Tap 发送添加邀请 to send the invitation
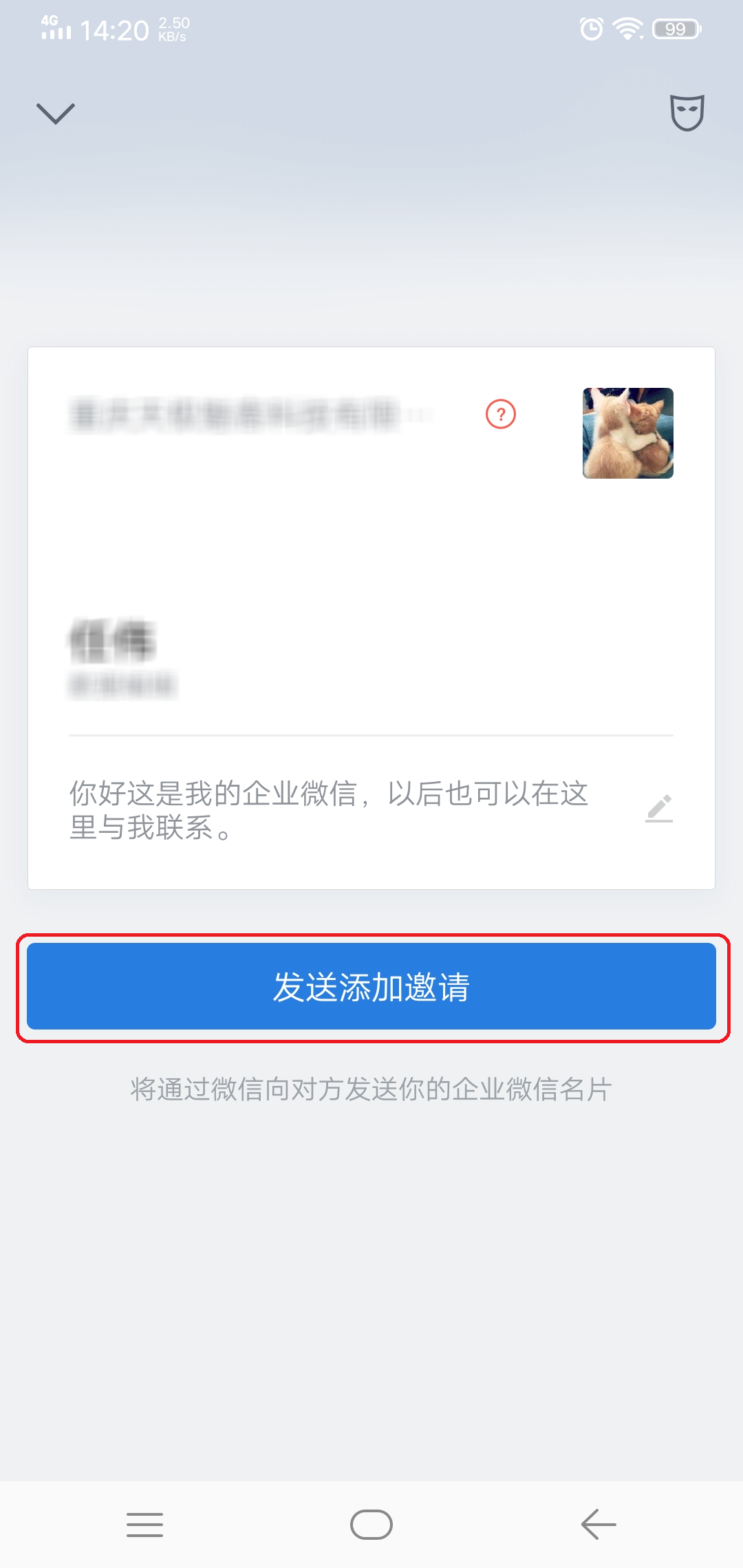The height and width of the screenshot is (1568, 743). (x=371, y=987)
